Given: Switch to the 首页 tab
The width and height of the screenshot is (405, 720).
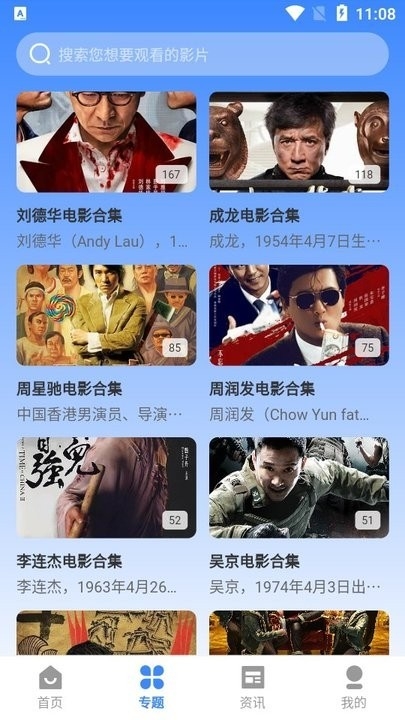Looking at the screenshot, I should pos(51,687).
